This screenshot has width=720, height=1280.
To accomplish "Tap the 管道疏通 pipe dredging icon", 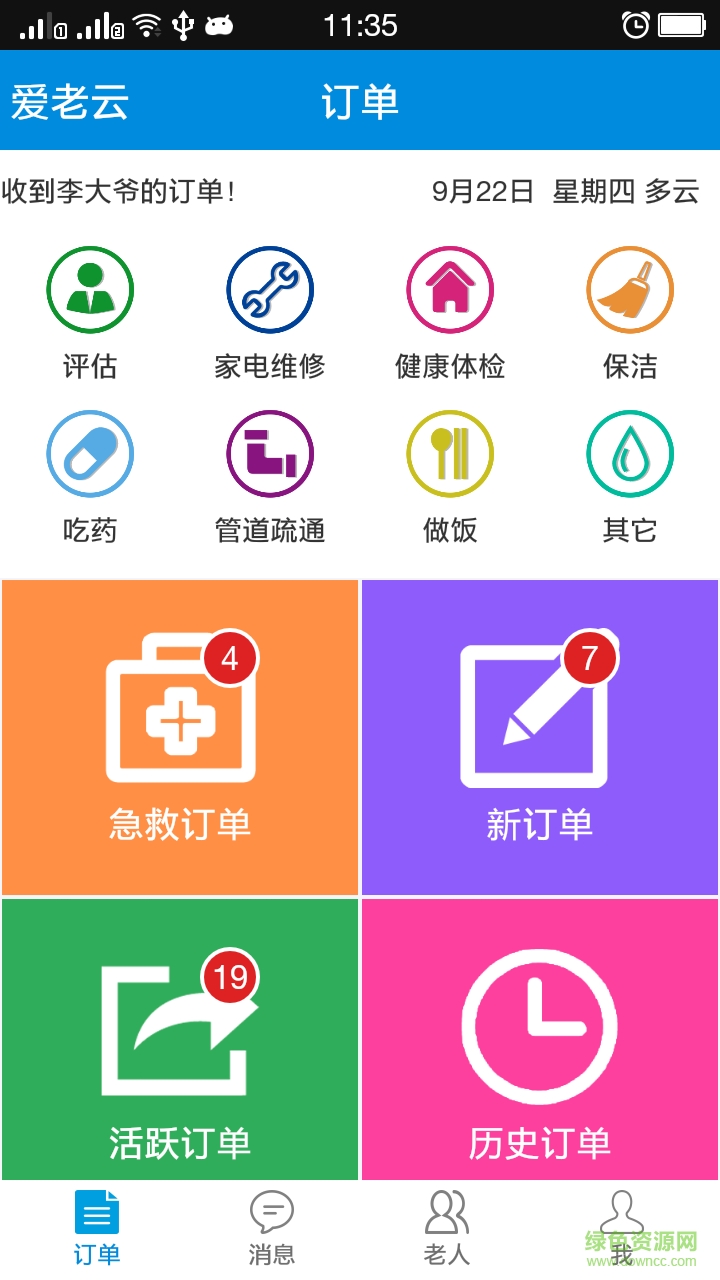I will coord(270,453).
